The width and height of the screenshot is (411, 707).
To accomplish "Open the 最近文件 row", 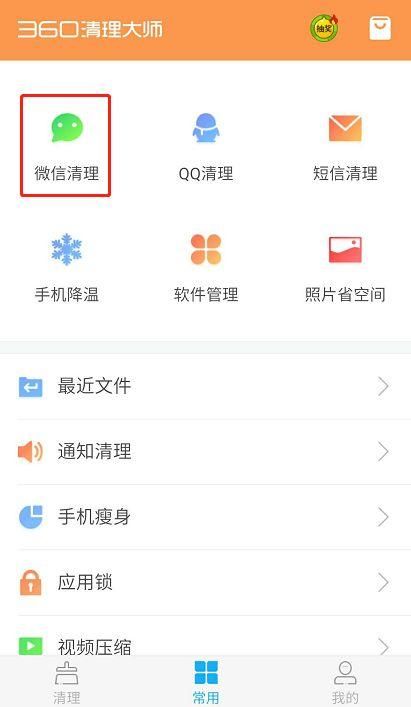I will pos(206,386).
